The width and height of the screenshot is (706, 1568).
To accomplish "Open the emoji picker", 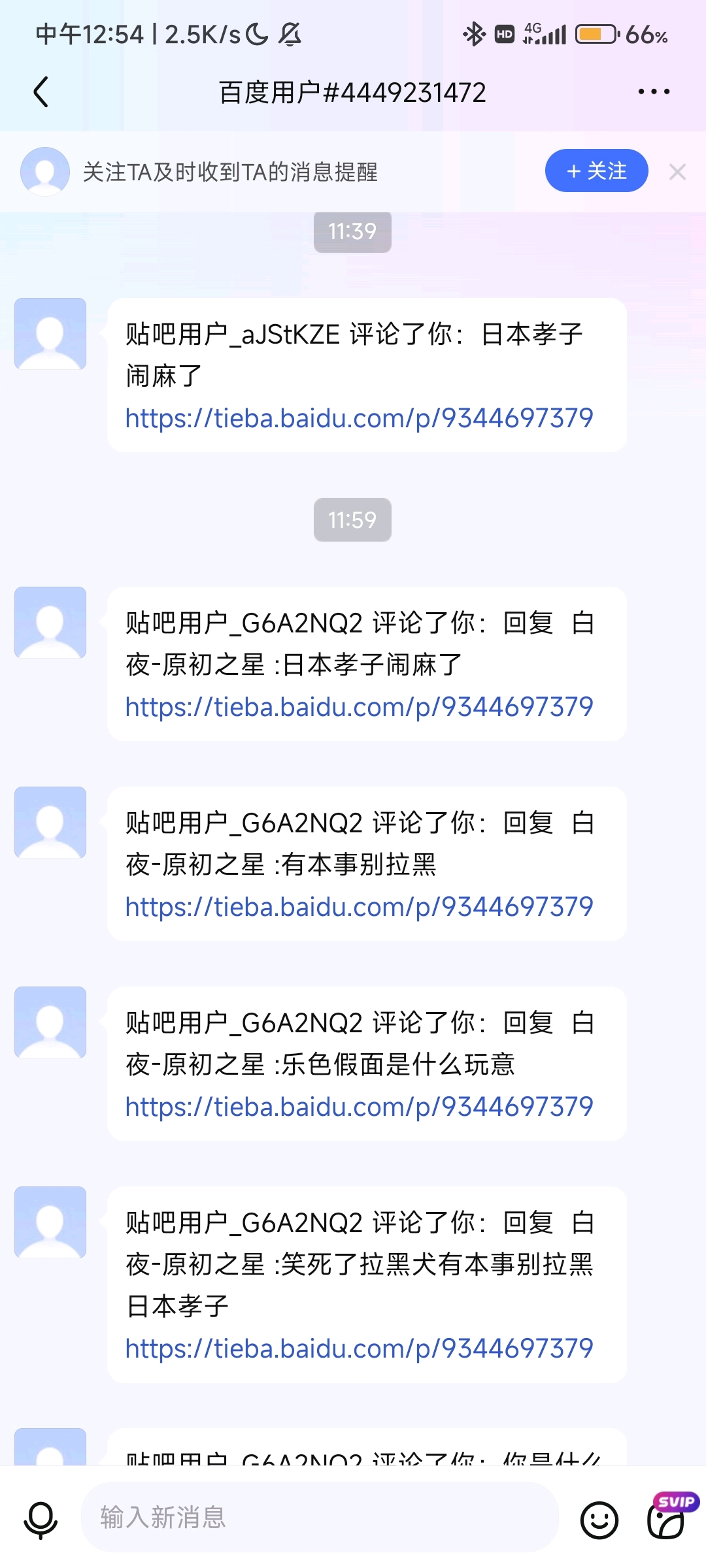I will 599,1520.
